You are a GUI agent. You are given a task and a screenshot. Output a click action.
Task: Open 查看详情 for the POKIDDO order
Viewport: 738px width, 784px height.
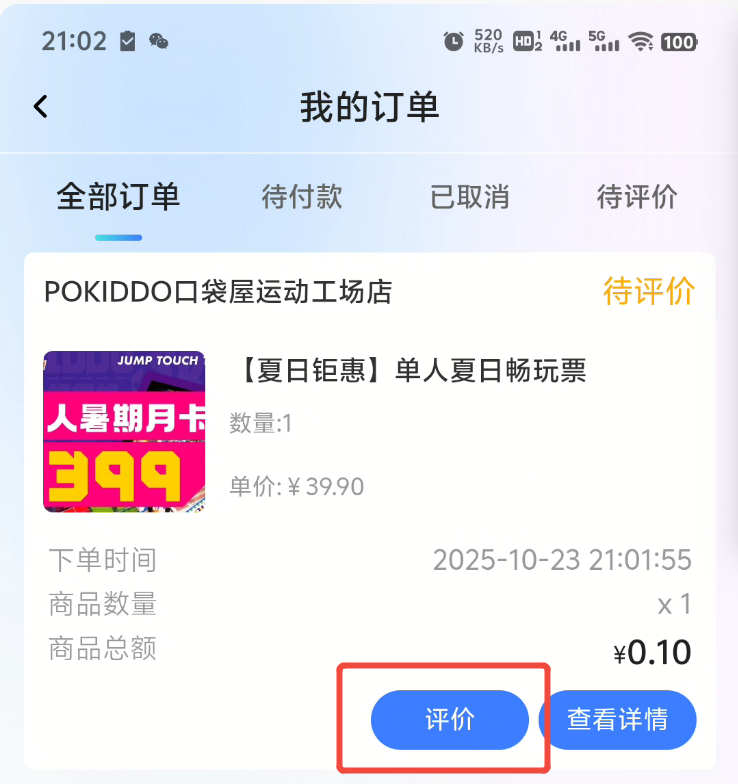617,720
